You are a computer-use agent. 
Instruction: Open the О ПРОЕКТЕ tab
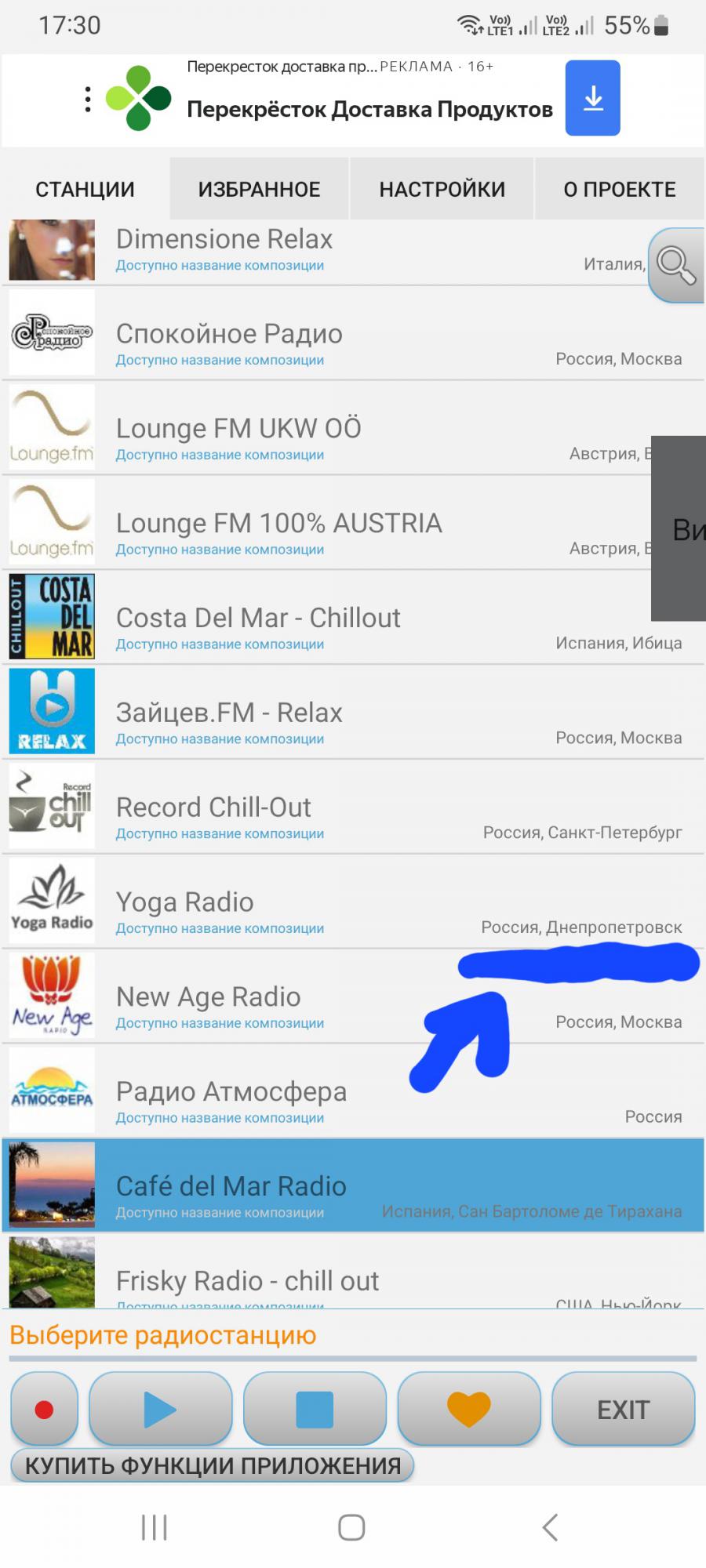[x=619, y=189]
